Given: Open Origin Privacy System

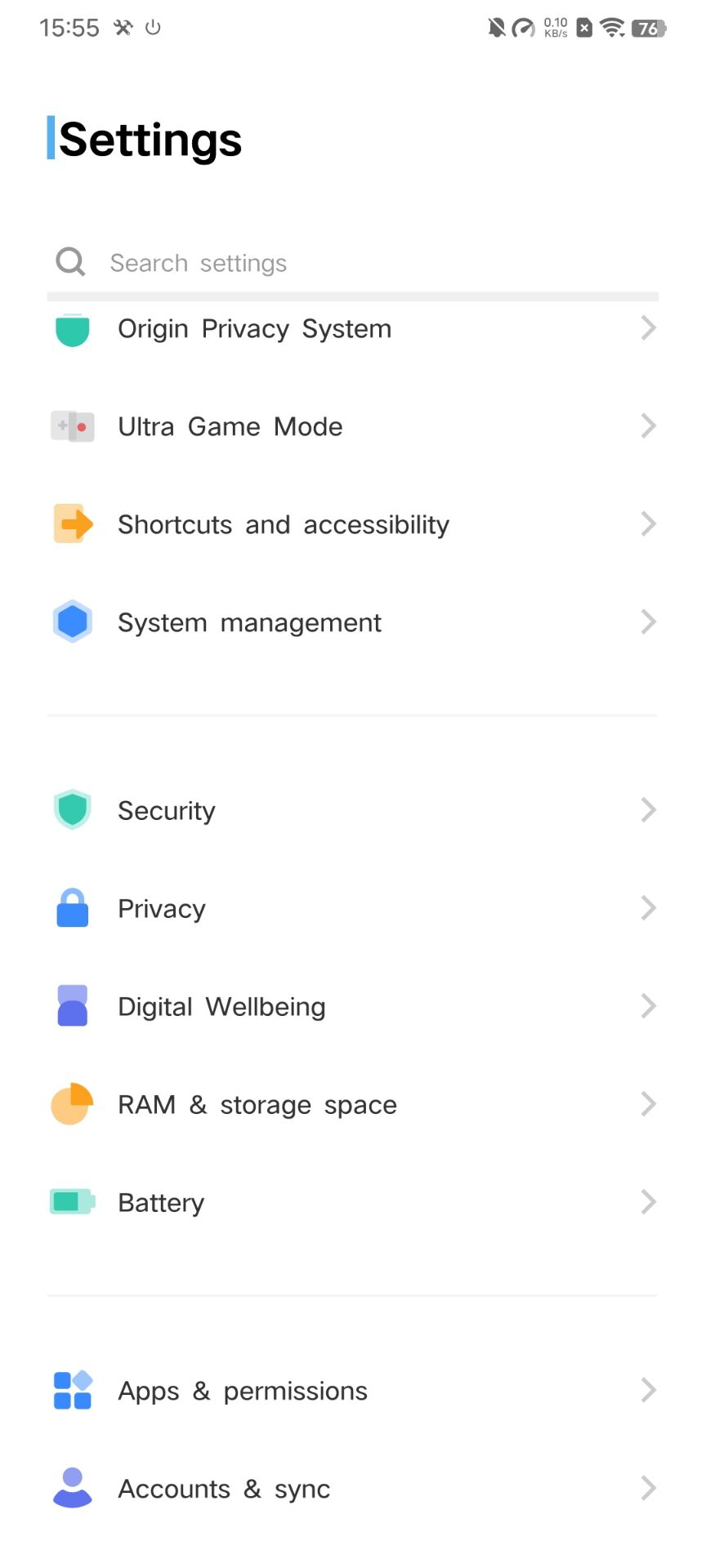Looking at the screenshot, I should pos(351,329).
